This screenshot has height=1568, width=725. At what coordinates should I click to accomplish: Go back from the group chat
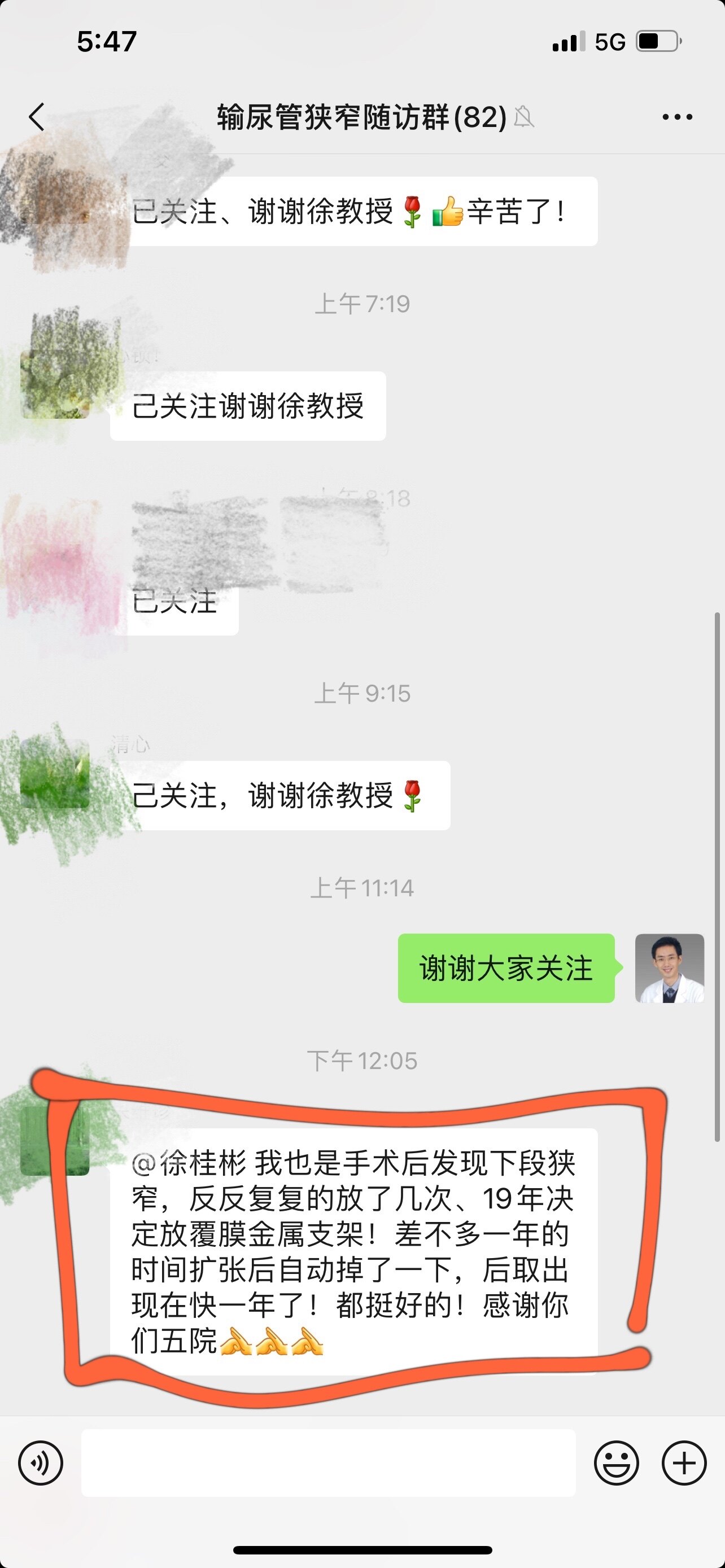pyautogui.click(x=37, y=117)
